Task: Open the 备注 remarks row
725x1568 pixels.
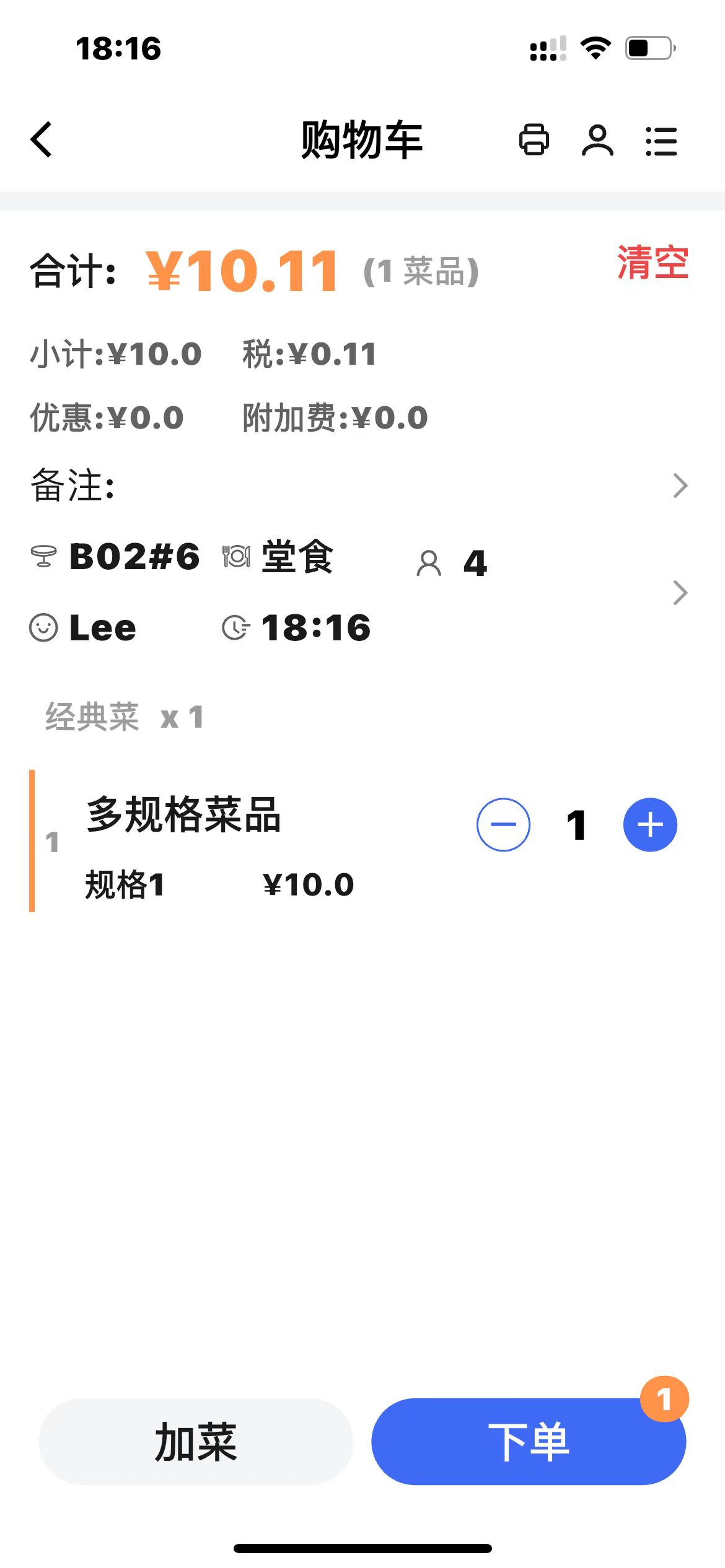Action: [x=359, y=486]
